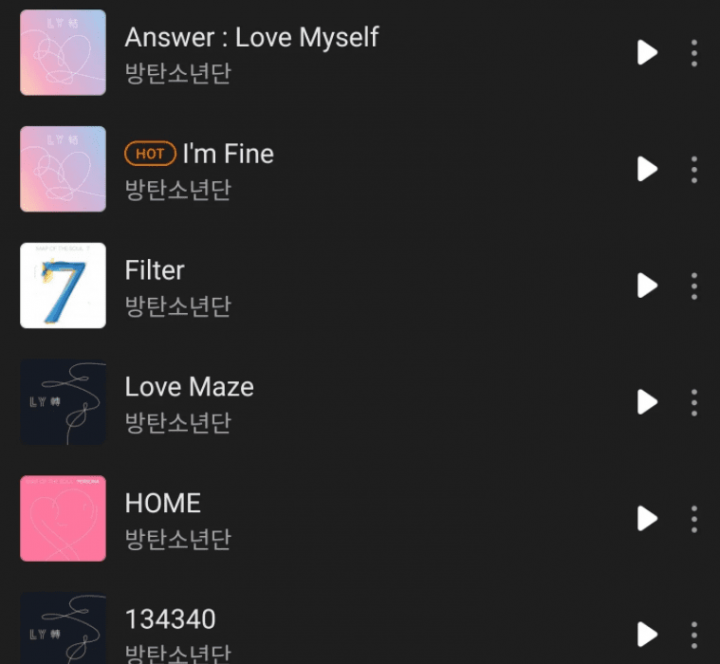Open more options for I'm Fine
Viewport: 720px width, 664px height.
coord(694,169)
